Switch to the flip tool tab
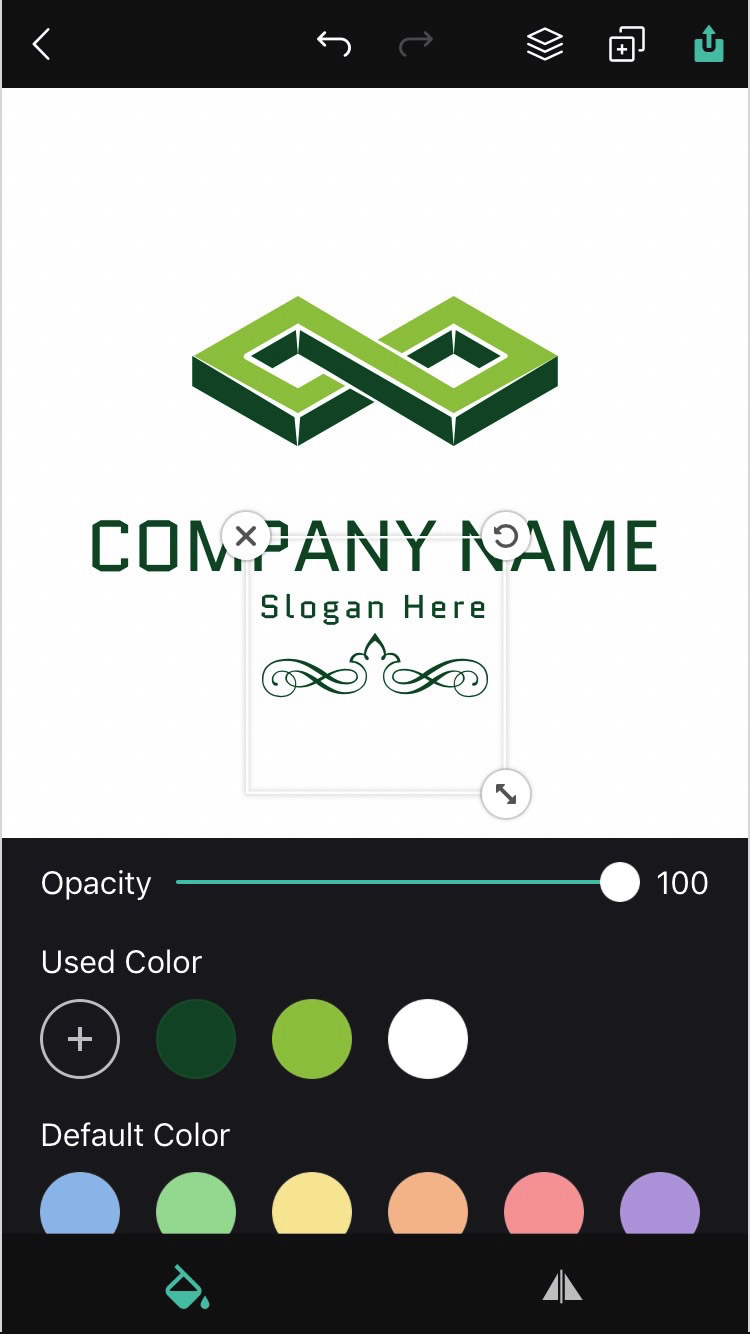The height and width of the screenshot is (1334, 750). [562, 1286]
